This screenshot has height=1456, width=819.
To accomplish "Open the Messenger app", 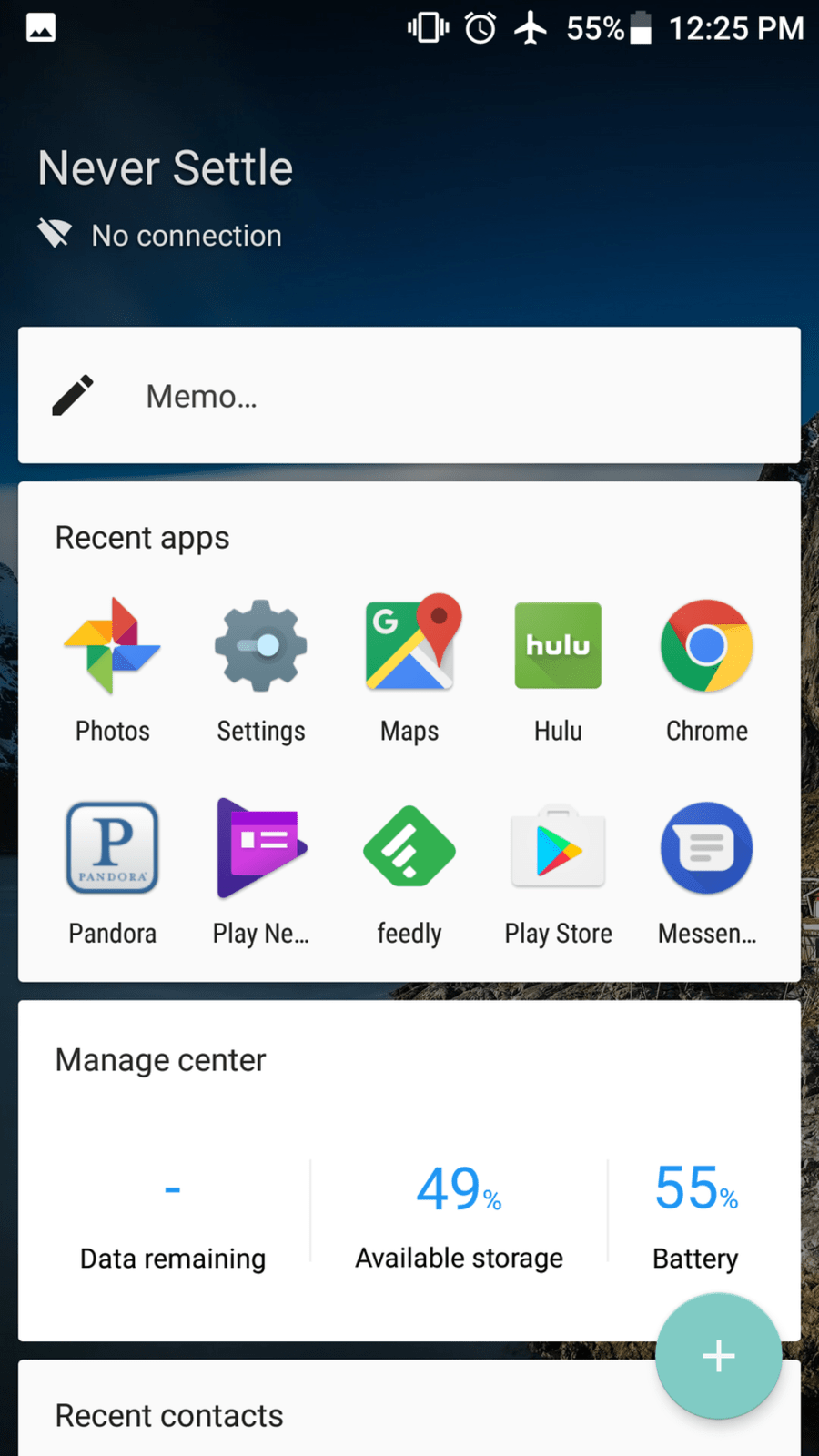I will [x=707, y=874].
